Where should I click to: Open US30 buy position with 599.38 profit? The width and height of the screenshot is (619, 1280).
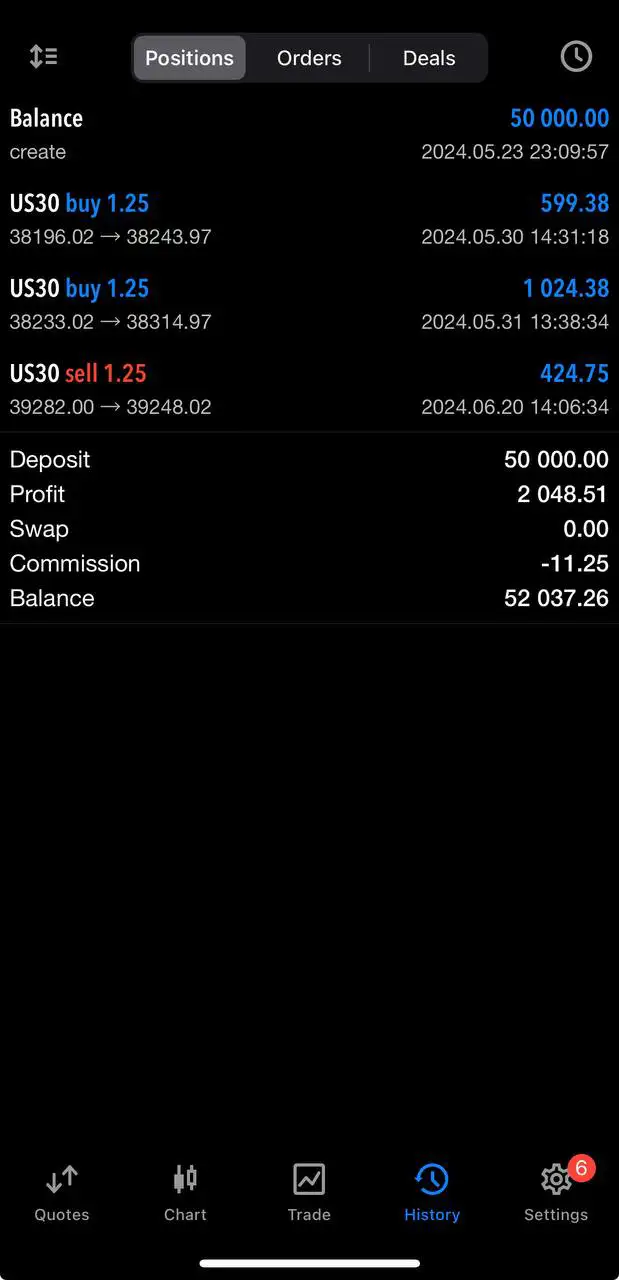point(309,219)
